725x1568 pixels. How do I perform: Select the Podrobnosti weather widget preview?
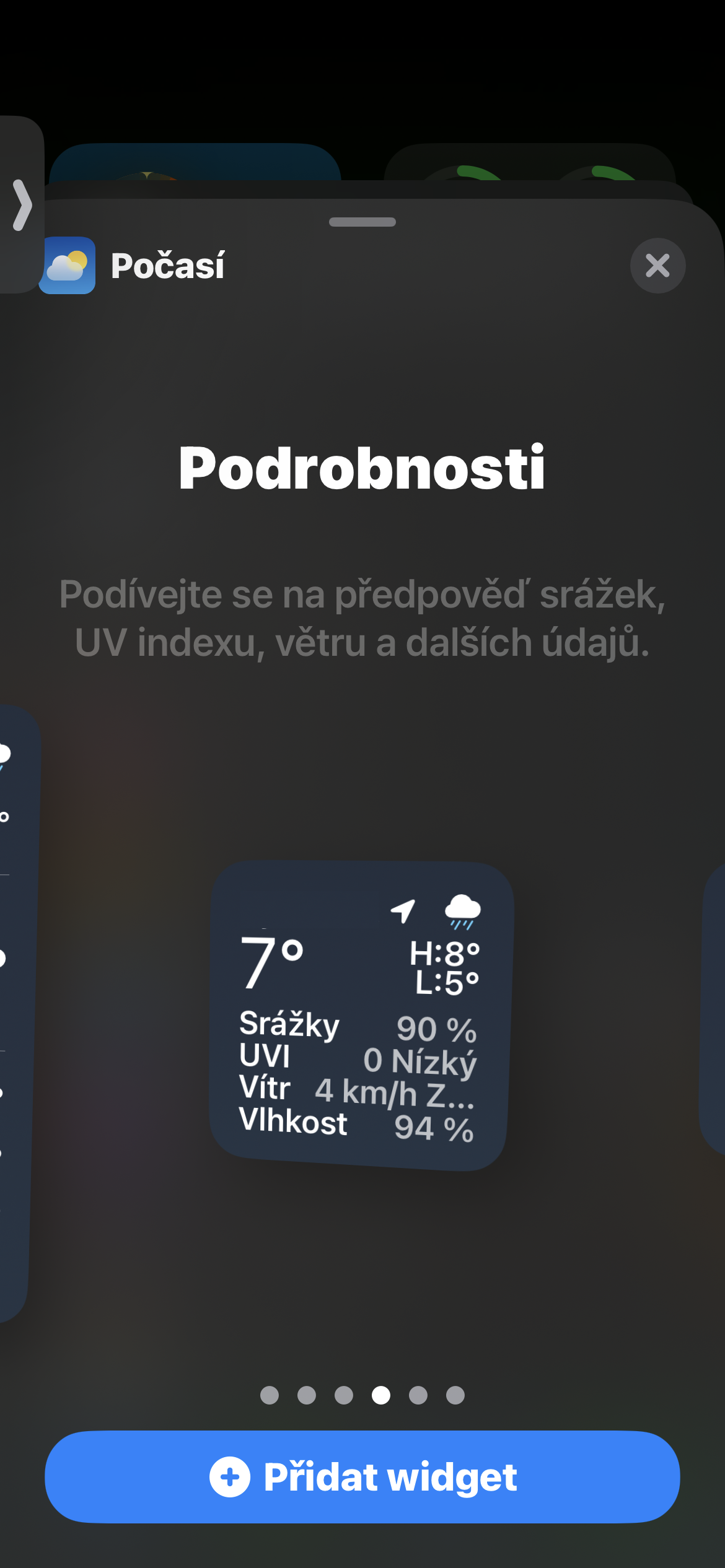361,1016
